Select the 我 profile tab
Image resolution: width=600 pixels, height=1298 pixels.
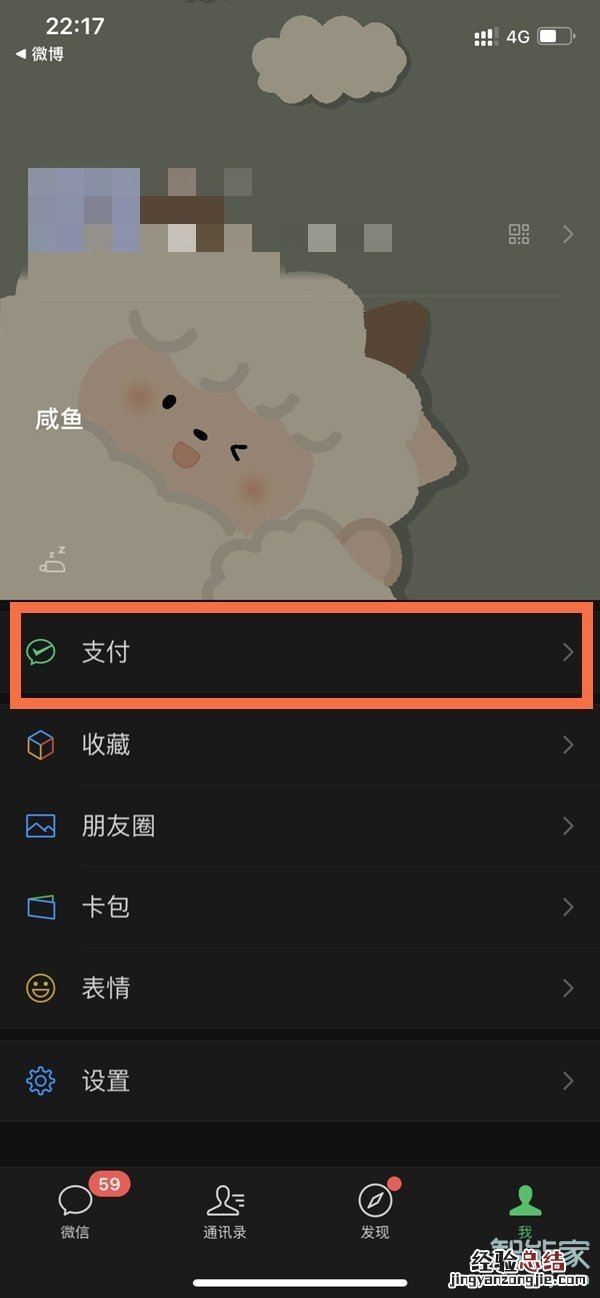click(524, 1210)
